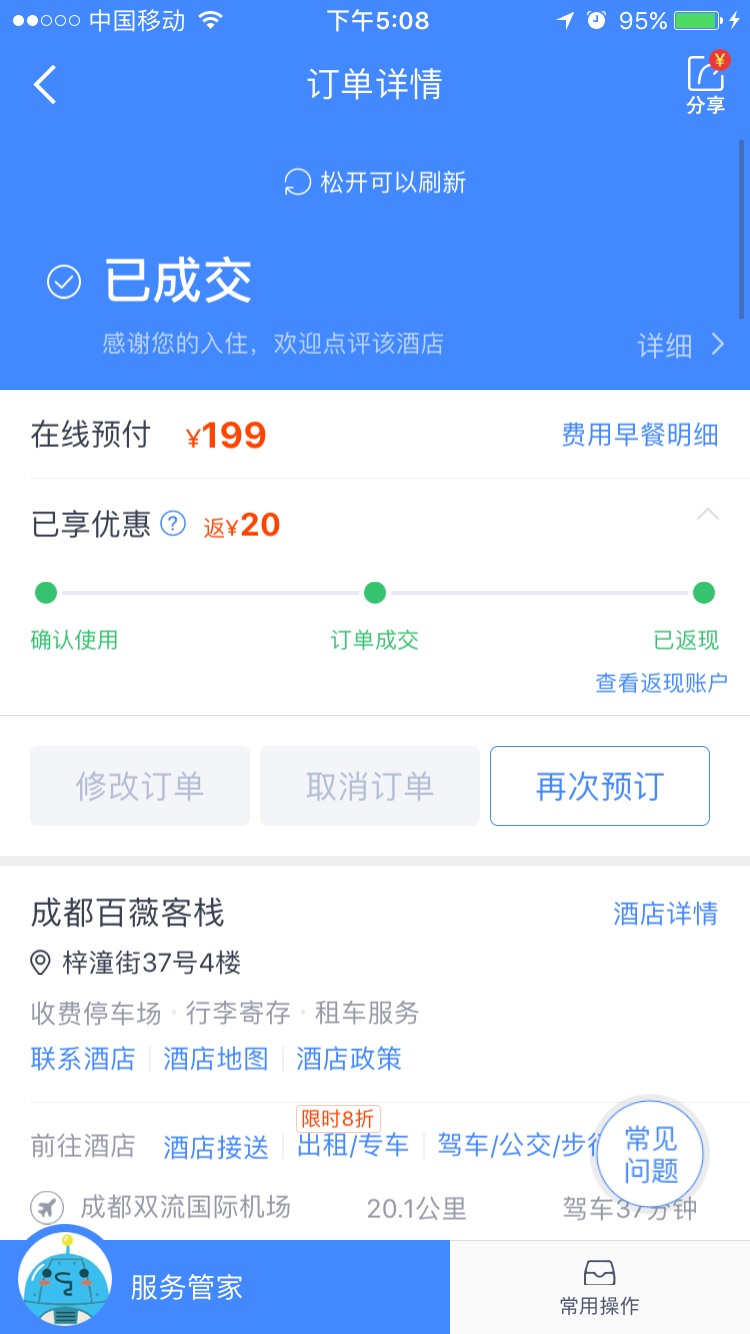Screen dimensions: 750x1334
Task: Open the 常见问题 FAQ floating button
Action: pos(651,1154)
